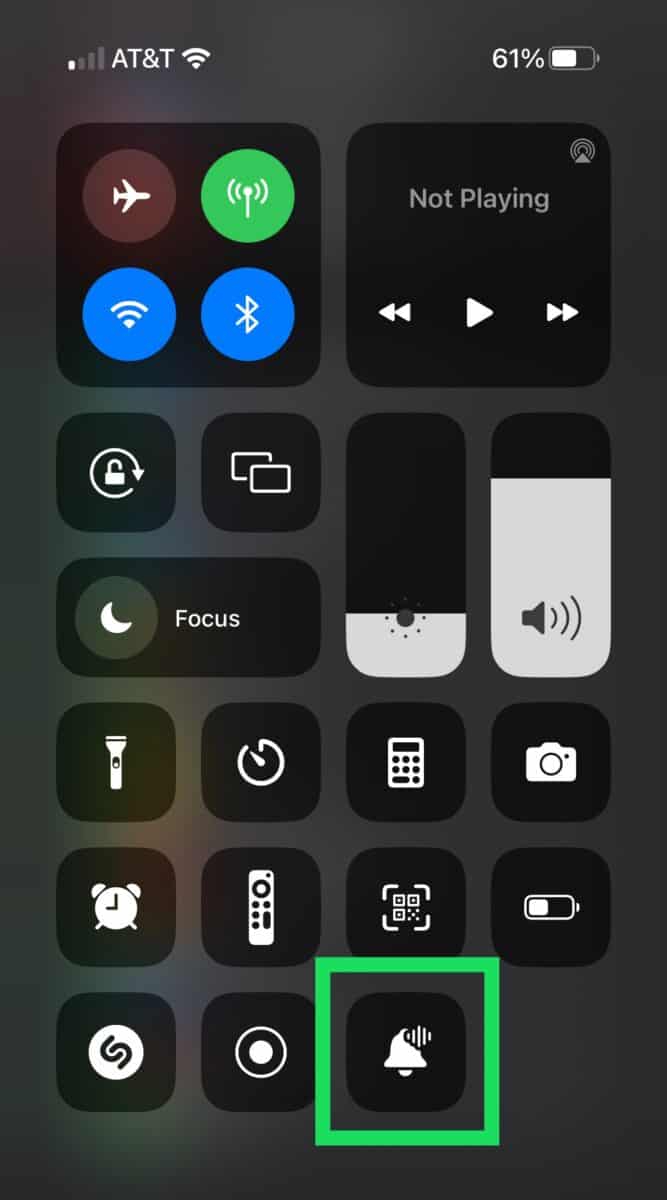Open the Apple TV Remote
667x1200 pixels.
tap(261, 907)
